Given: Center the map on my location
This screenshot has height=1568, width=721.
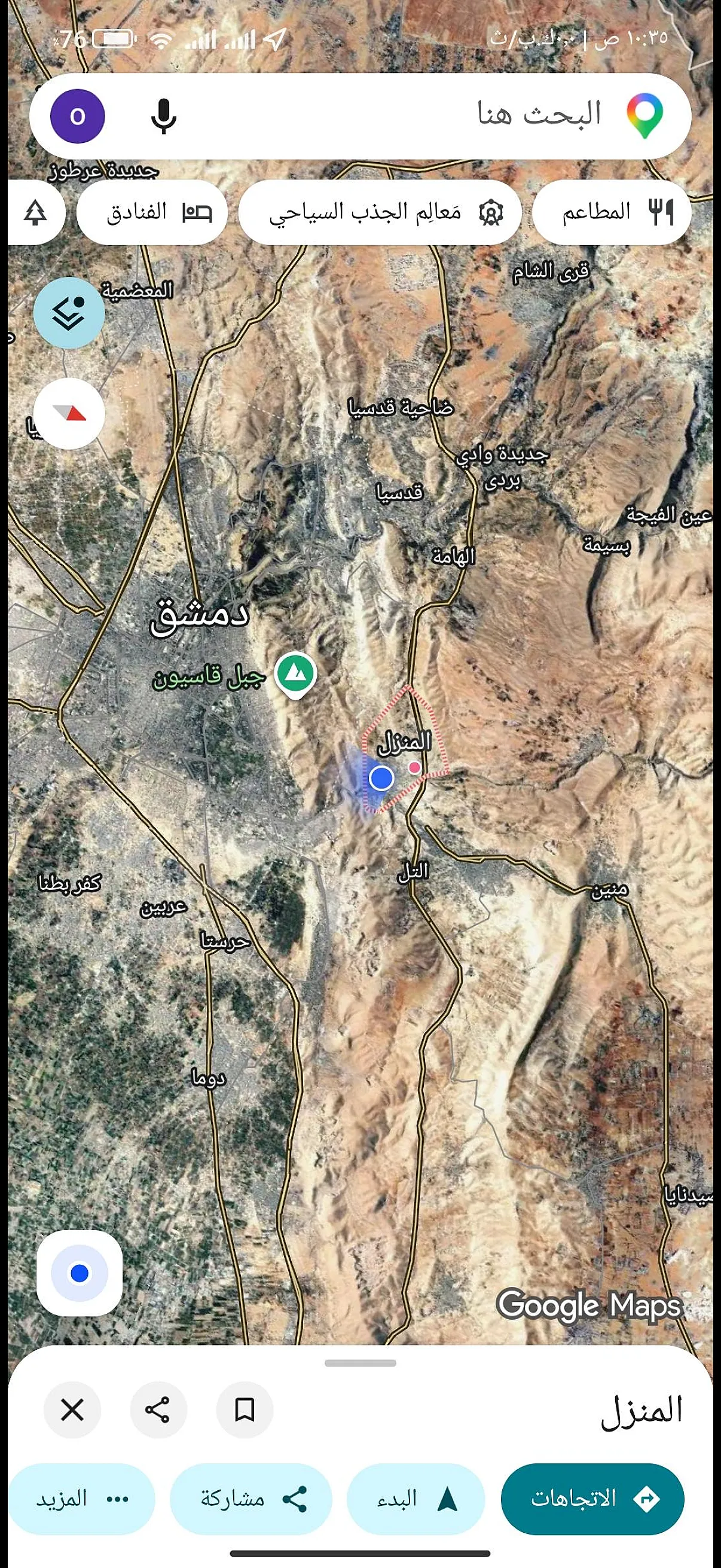Looking at the screenshot, I should click(x=80, y=1273).
